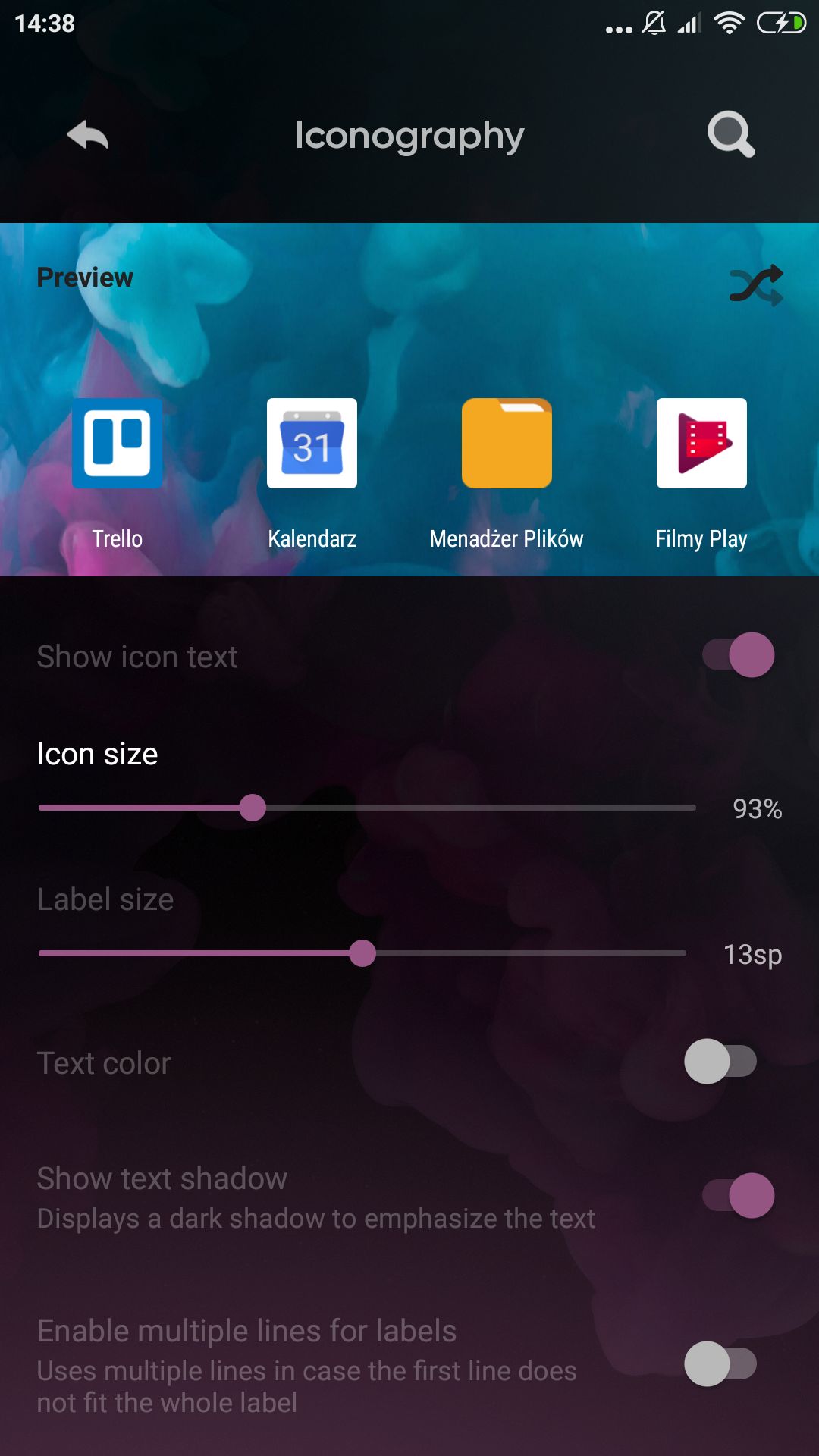Screen dimensions: 819x1456
Task: Open search in Iconography settings
Action: 730,134
